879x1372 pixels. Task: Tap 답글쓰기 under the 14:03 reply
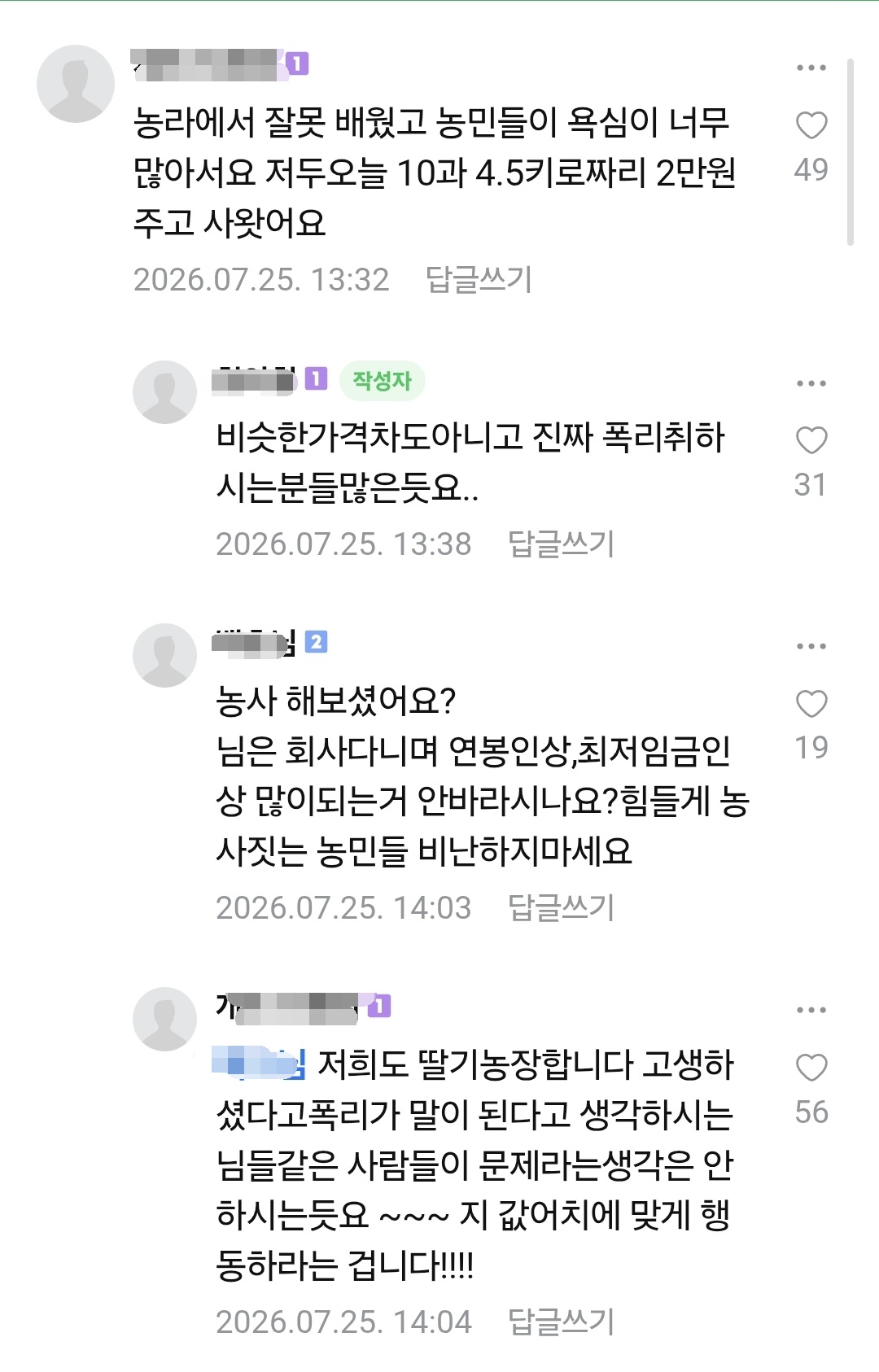[561, 907]
